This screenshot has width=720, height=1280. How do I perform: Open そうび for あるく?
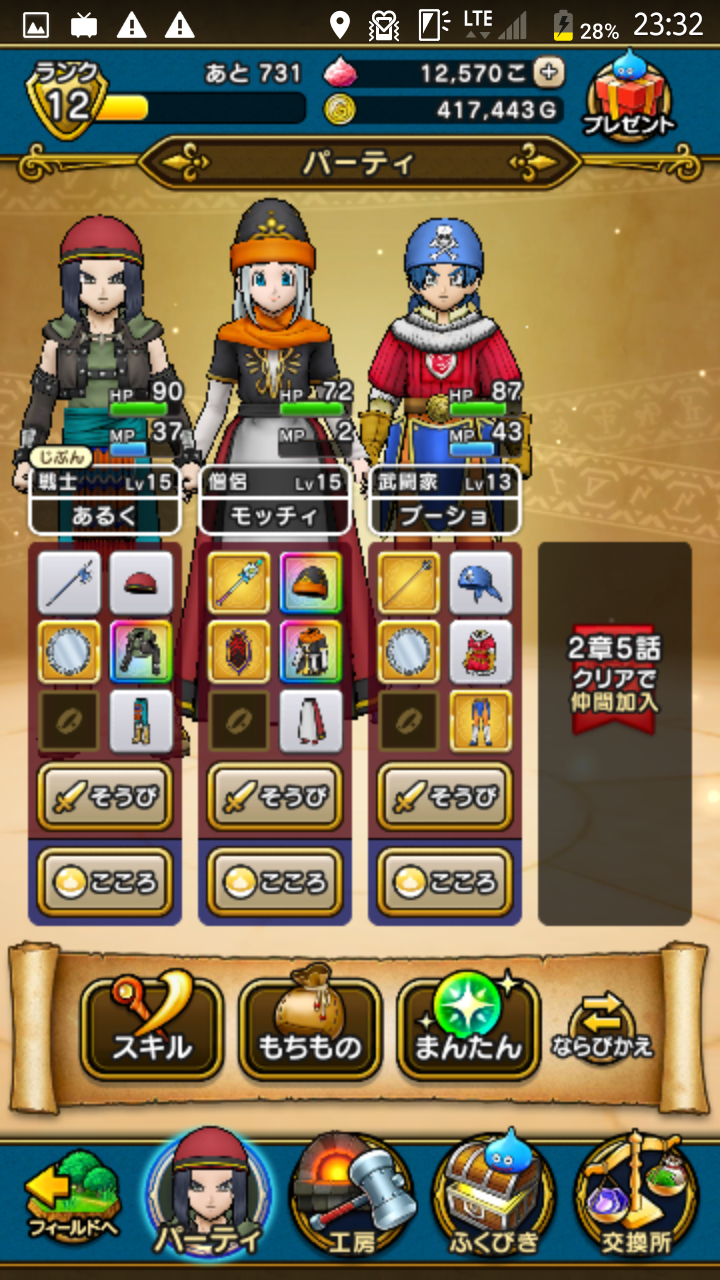point(105,797)
